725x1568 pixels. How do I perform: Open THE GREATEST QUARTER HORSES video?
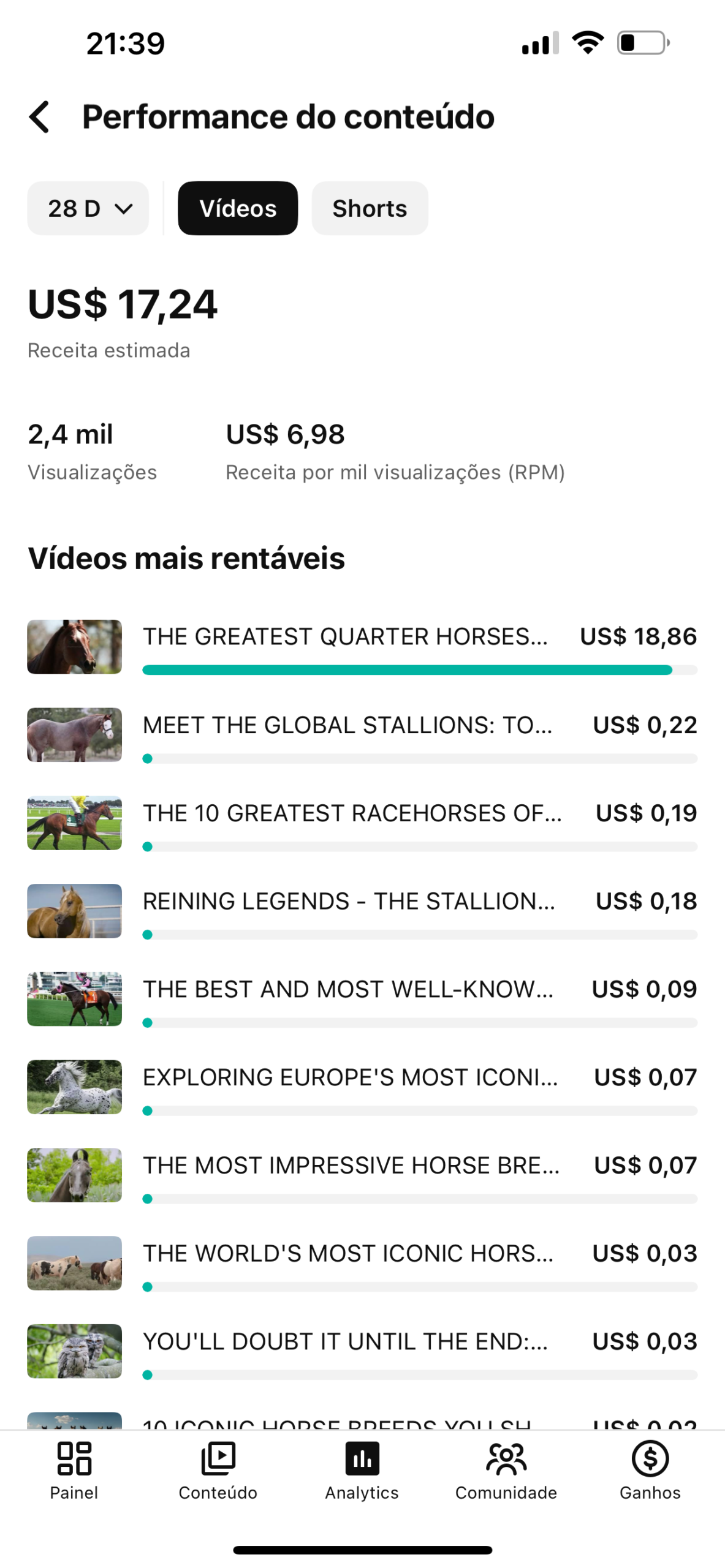(x=362, y=646)
